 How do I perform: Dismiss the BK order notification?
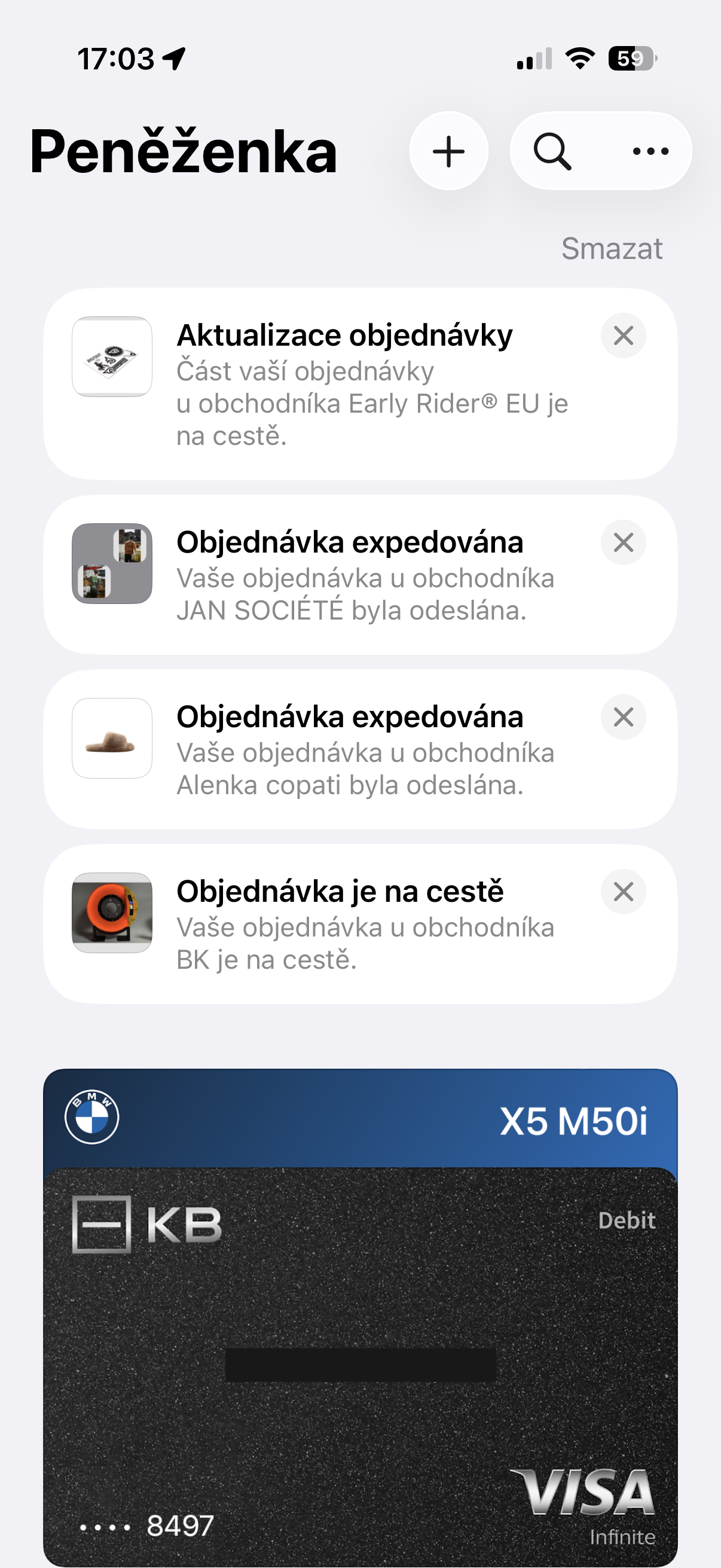[623, 892]
